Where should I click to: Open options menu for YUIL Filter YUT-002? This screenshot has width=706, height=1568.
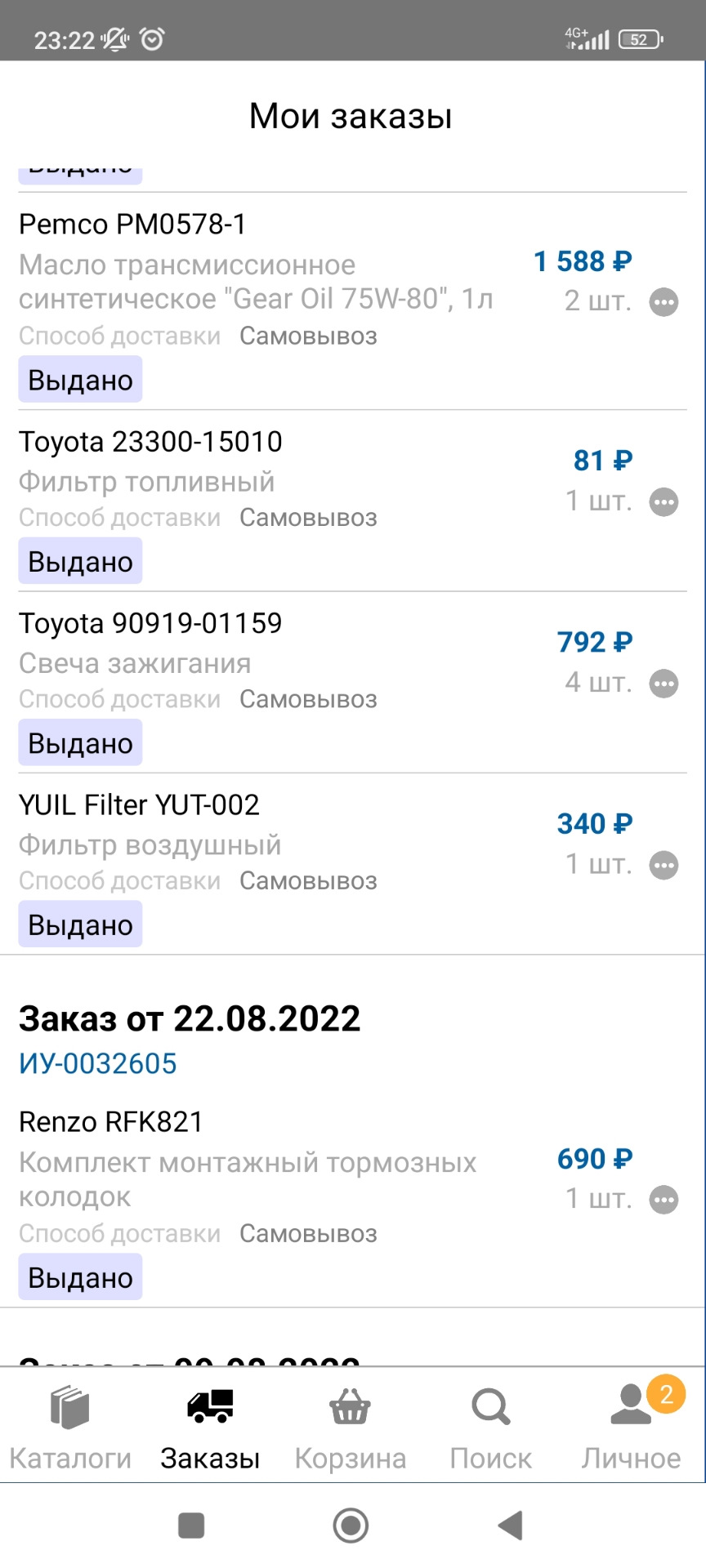pyautogui.click(x=664, y=864)
